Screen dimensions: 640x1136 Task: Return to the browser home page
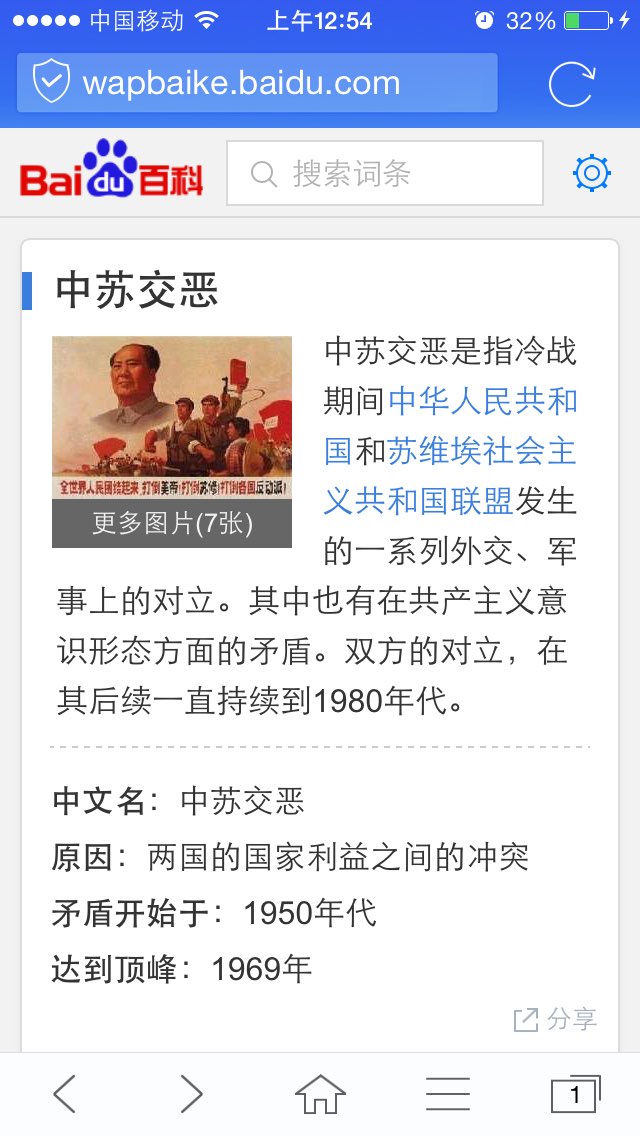pyautogui.click(x=320, y=1094)
